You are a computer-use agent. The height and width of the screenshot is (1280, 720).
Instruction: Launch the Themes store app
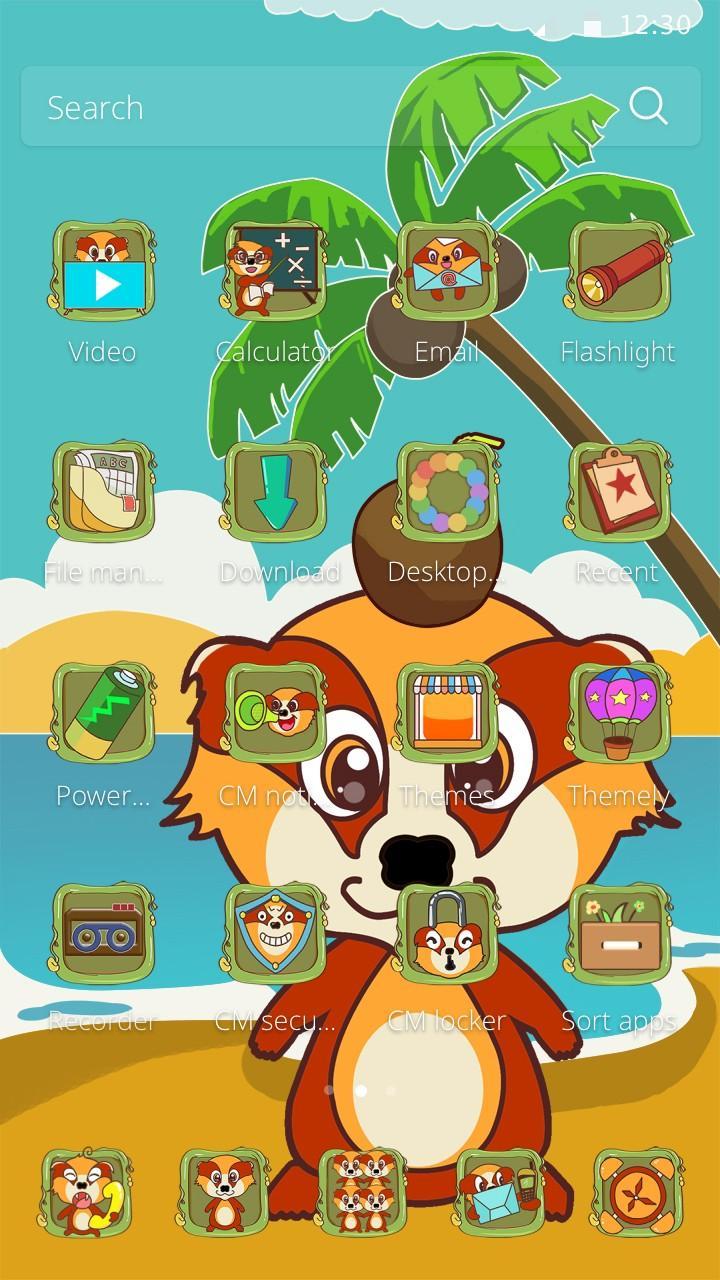pyautogui.click(x=446, y=714)
